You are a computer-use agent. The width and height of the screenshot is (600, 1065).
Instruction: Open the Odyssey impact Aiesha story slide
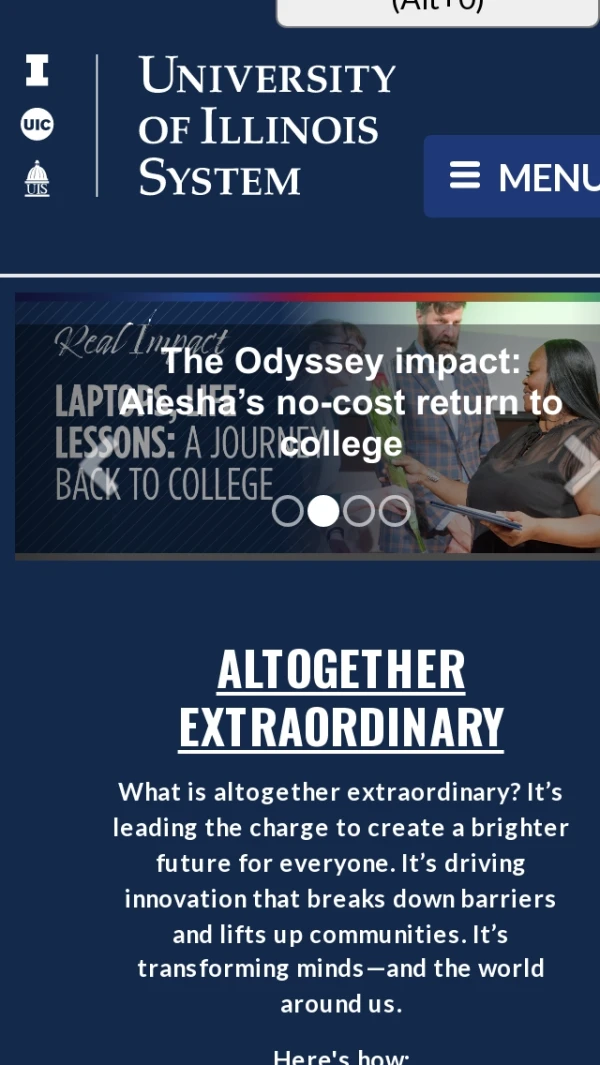340,403
